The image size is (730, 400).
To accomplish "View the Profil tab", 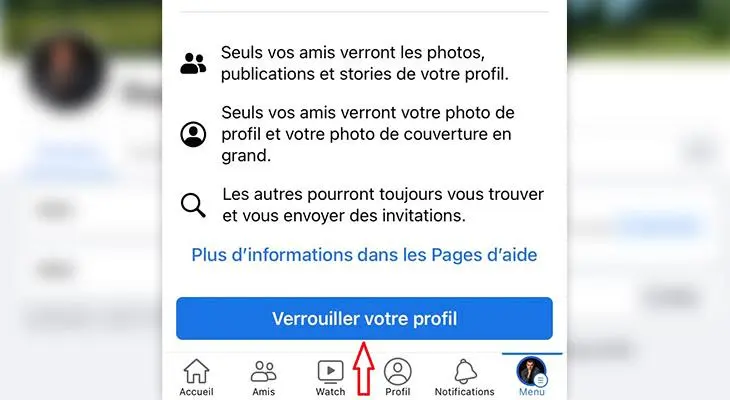I will 398,377.
